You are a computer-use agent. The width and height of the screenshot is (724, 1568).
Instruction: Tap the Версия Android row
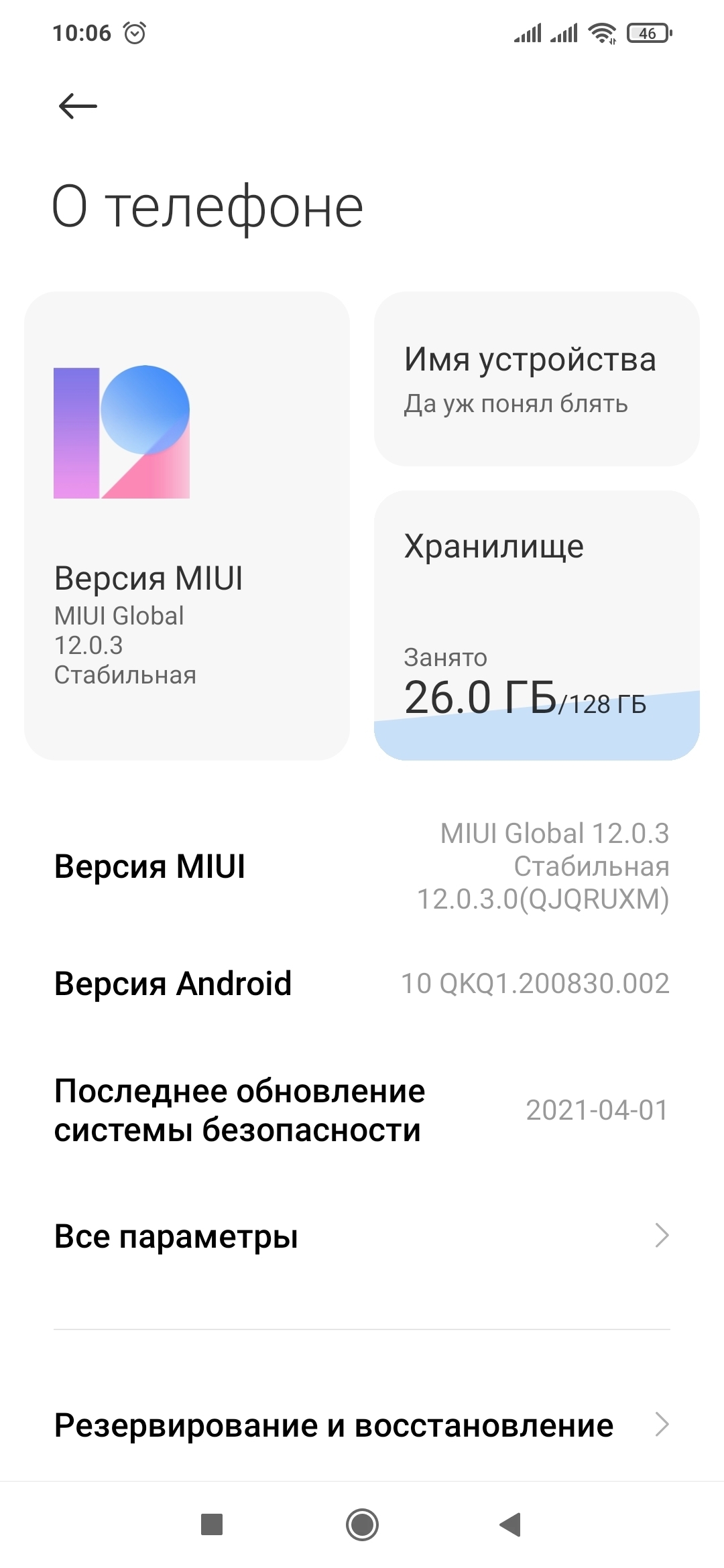pyautogui.click(x=362, y=984)
